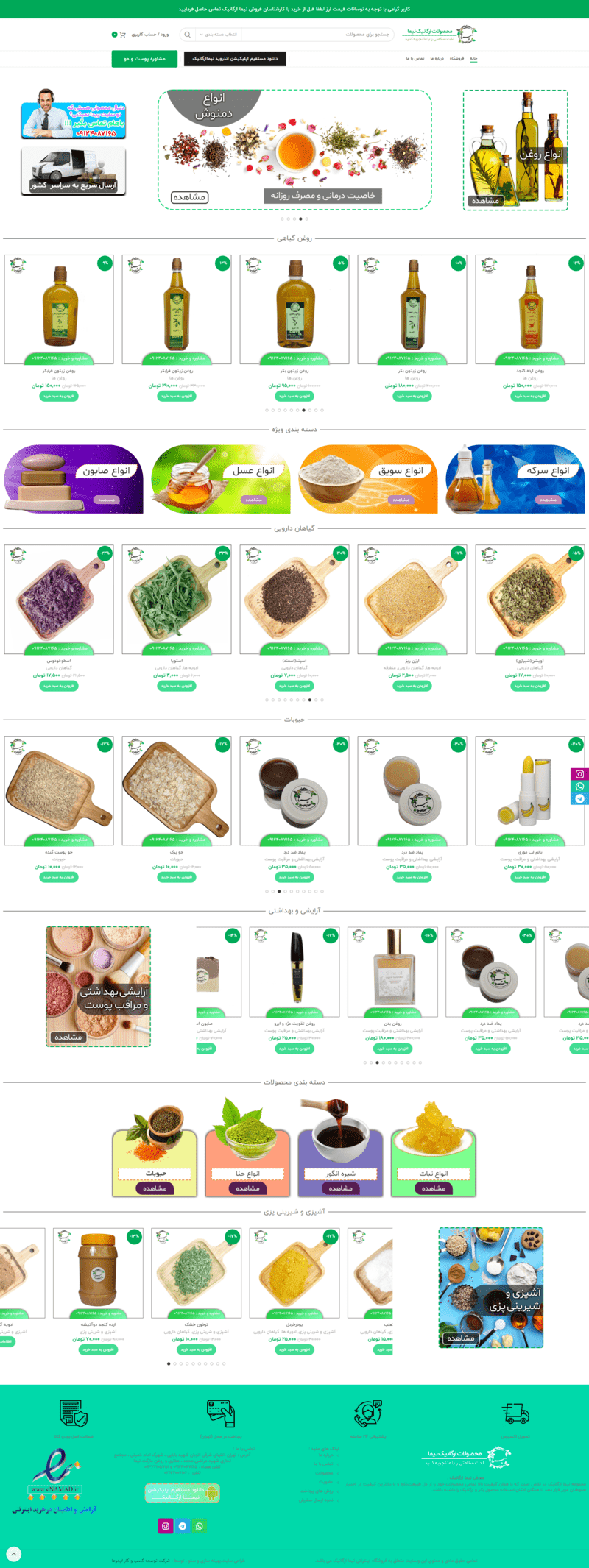Screen dimensions: 589x1568
Task: Tap the back-to-top arrow button
Action: pyautogui.click(x=14, y=1554)
